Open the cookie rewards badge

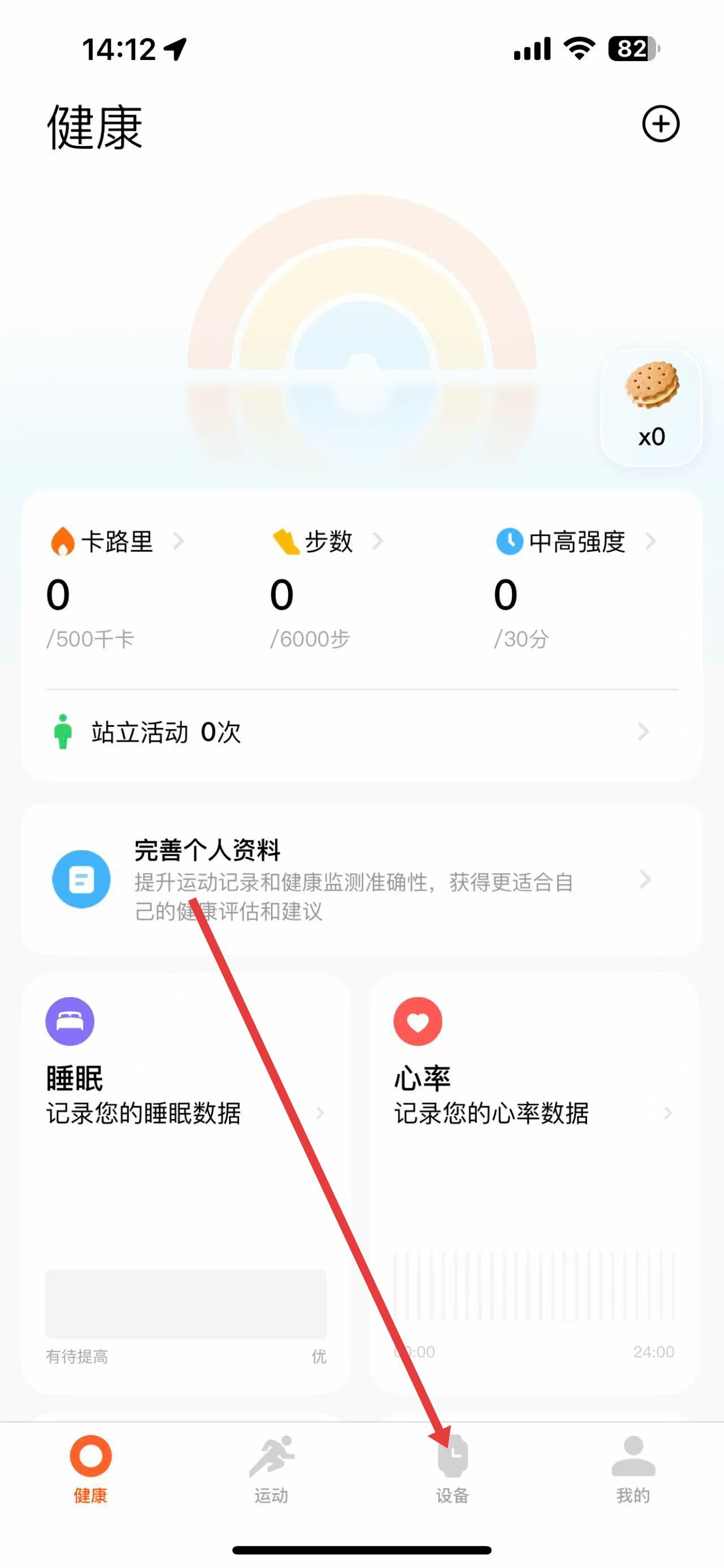(651, 406)
